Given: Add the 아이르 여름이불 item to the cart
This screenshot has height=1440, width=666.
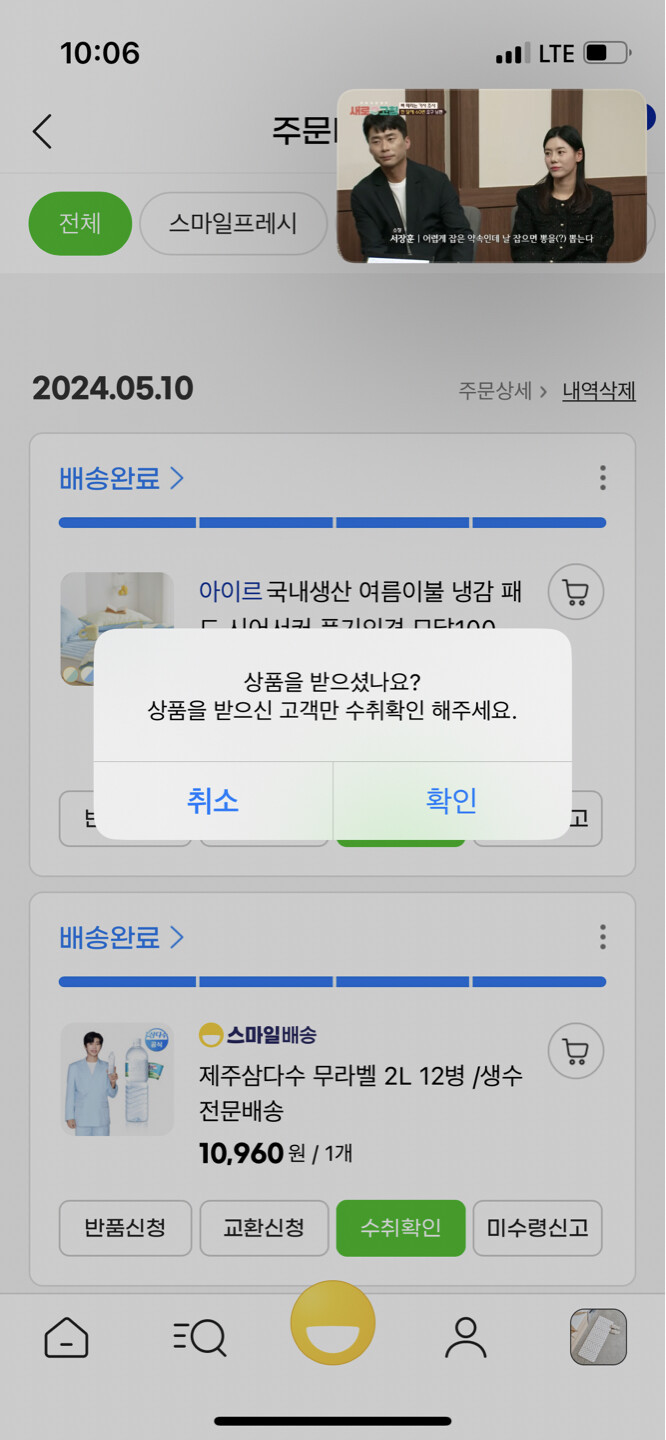Looking at the screenshot, I should tap(575, 593).
